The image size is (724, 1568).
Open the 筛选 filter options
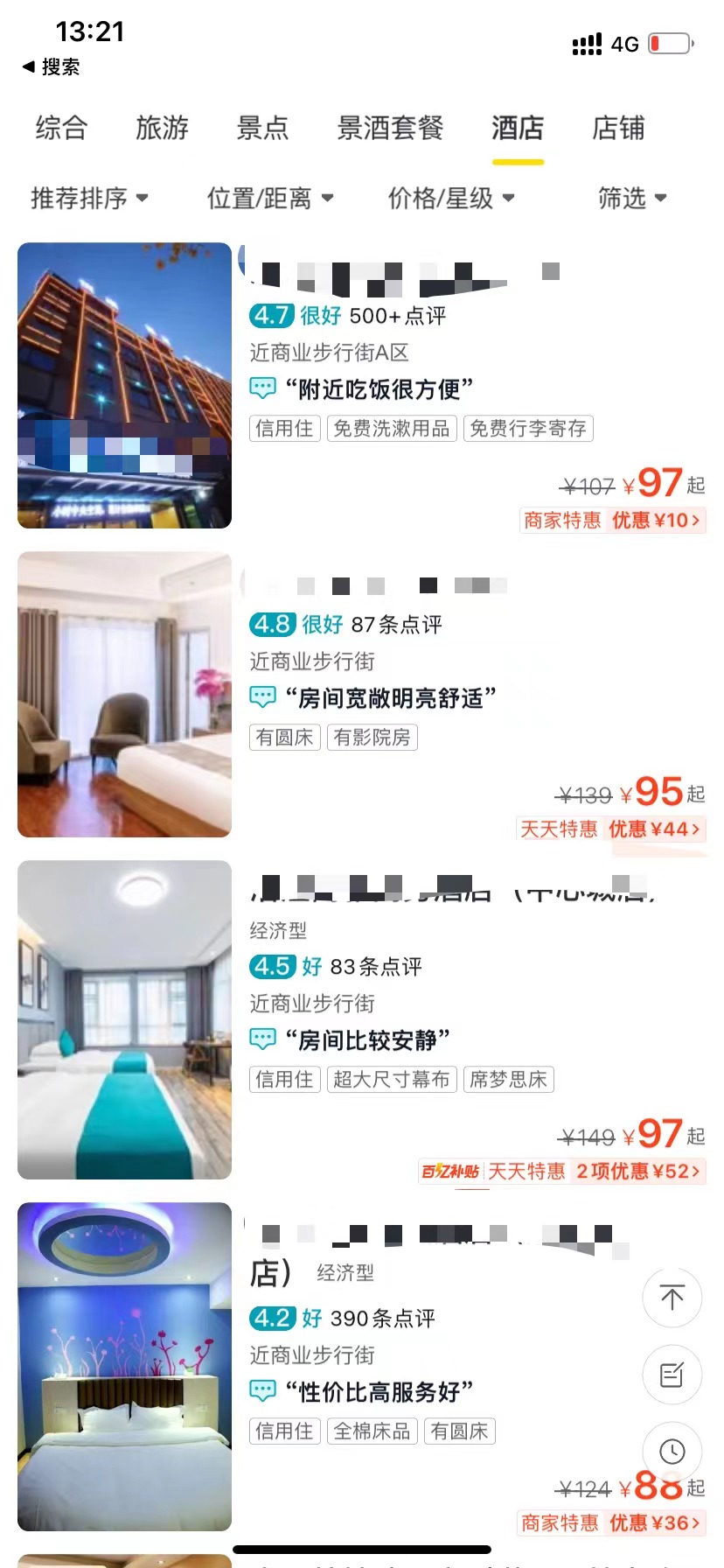click(632, 198)
